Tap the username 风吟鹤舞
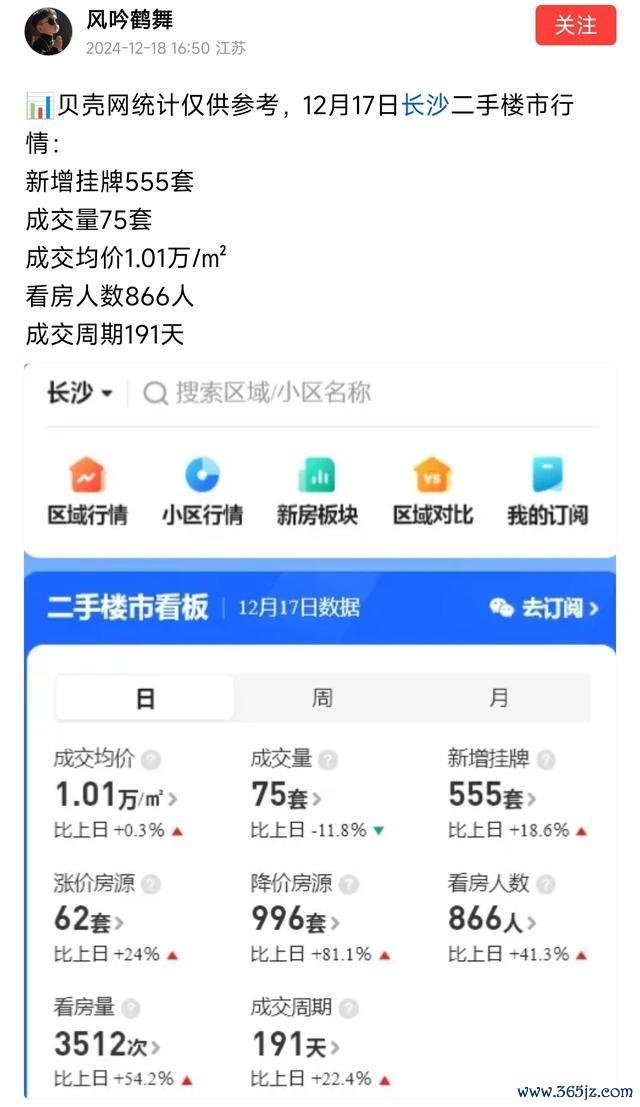 click(x=130, y=20)
